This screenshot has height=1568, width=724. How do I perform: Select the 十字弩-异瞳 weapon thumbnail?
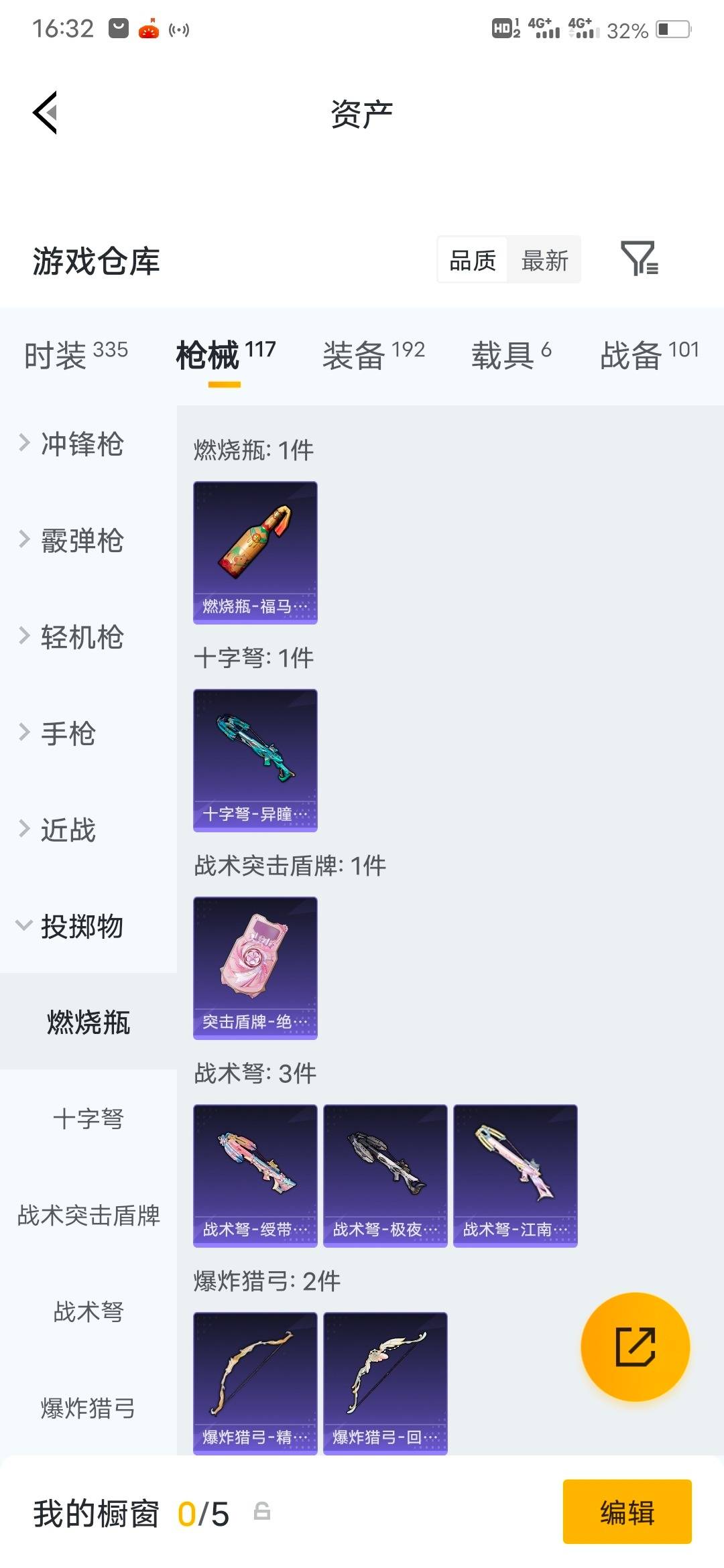point(255,759)
